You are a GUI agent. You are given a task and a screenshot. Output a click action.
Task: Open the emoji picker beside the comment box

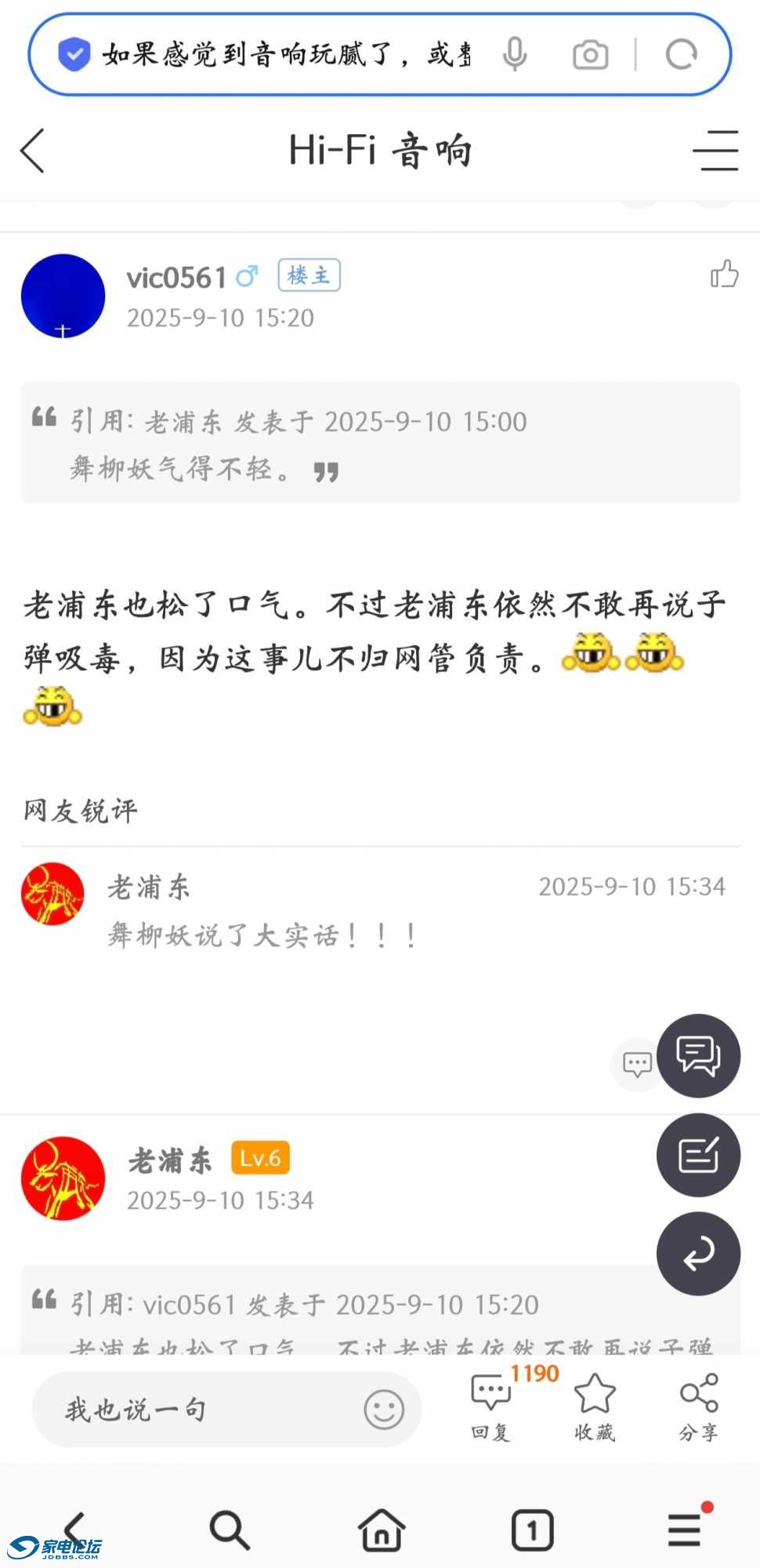[x=383, y=1409]
